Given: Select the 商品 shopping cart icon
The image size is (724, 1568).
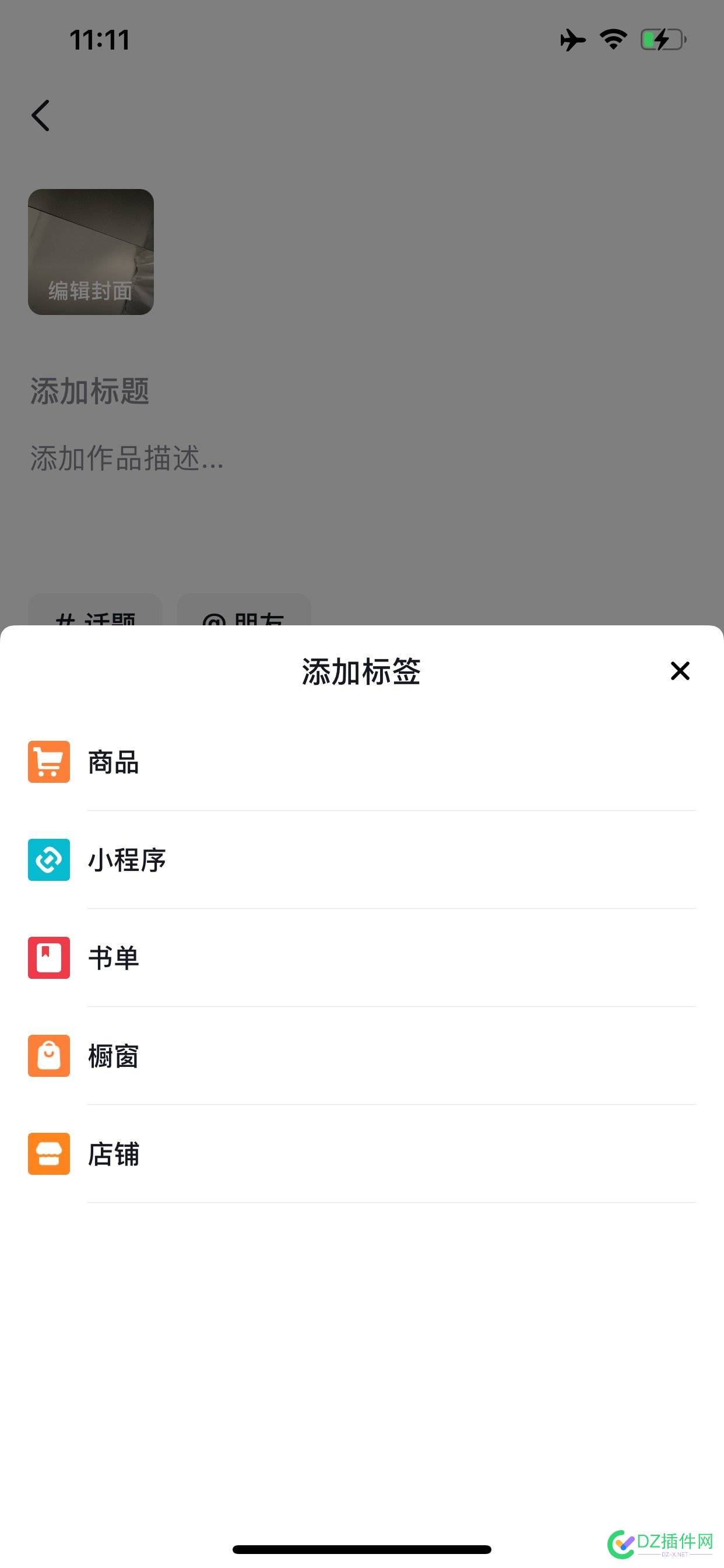Looking at the screenshot, I should point(50,762).
